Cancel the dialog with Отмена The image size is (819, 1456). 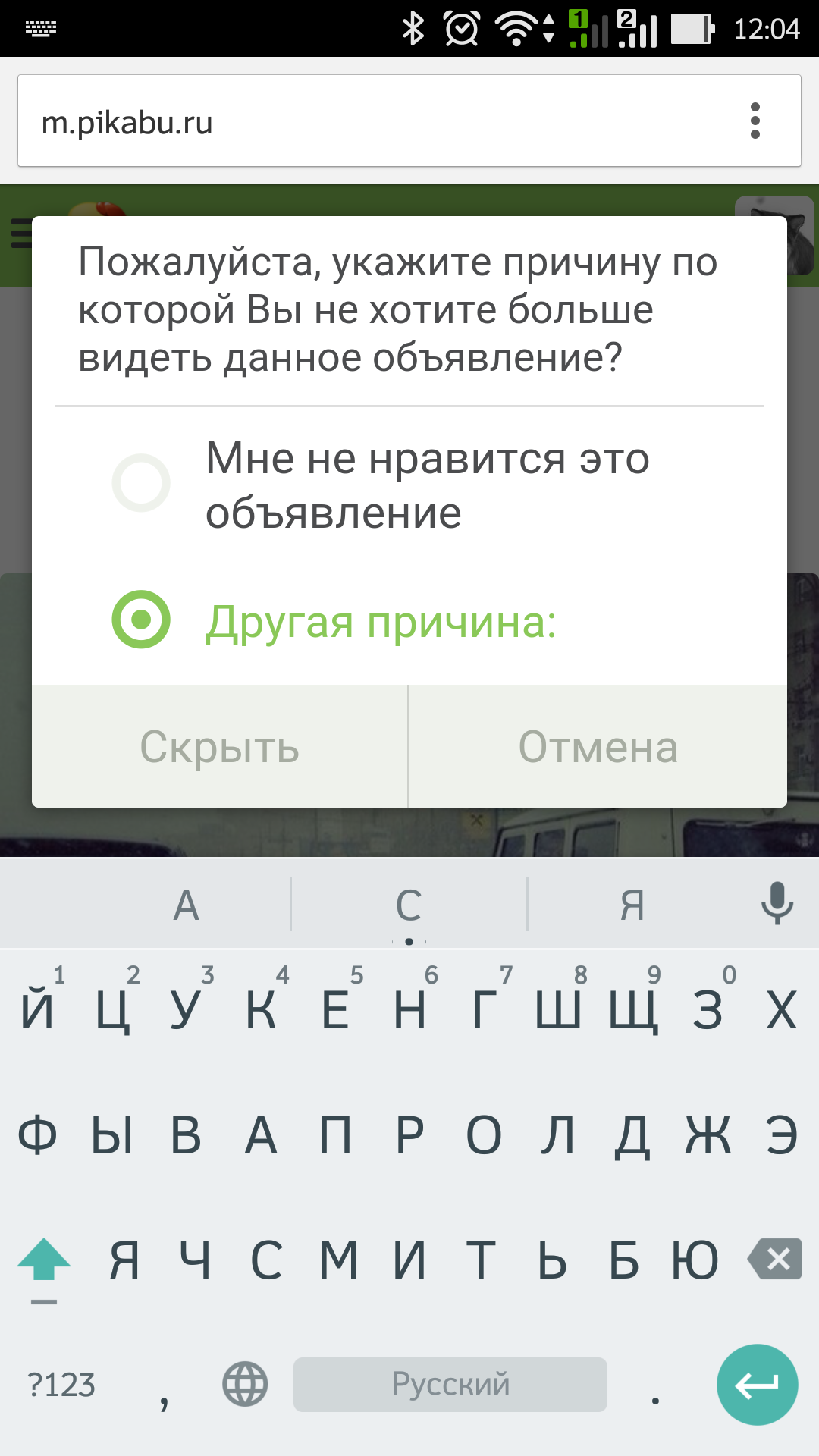click(x=598, y=747)
